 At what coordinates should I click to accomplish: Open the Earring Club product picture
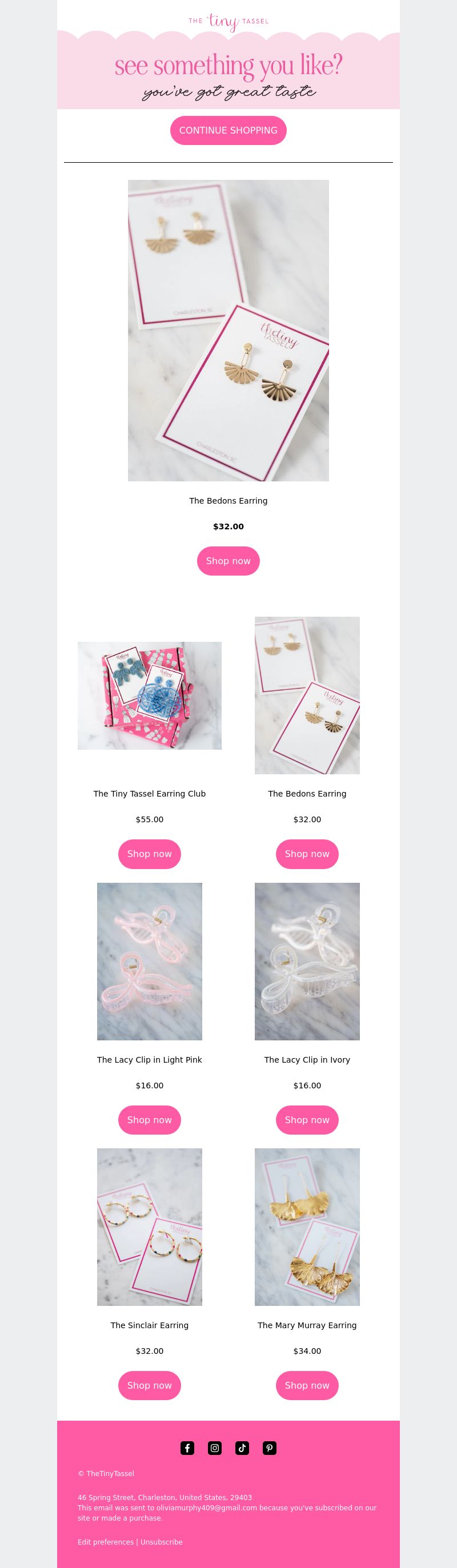[149, 695]
